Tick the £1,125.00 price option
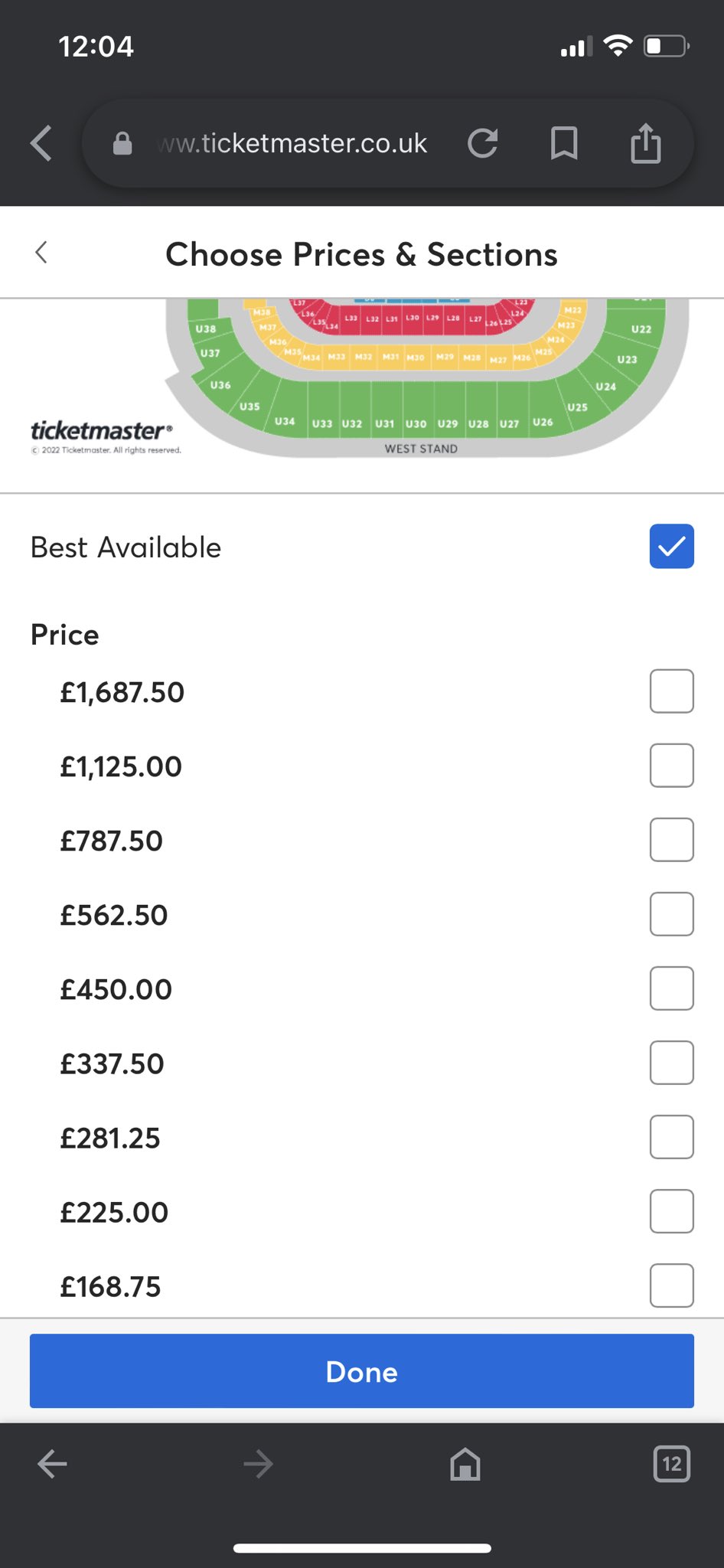Screen dimensions: 724x1568 tap(671, 766)
